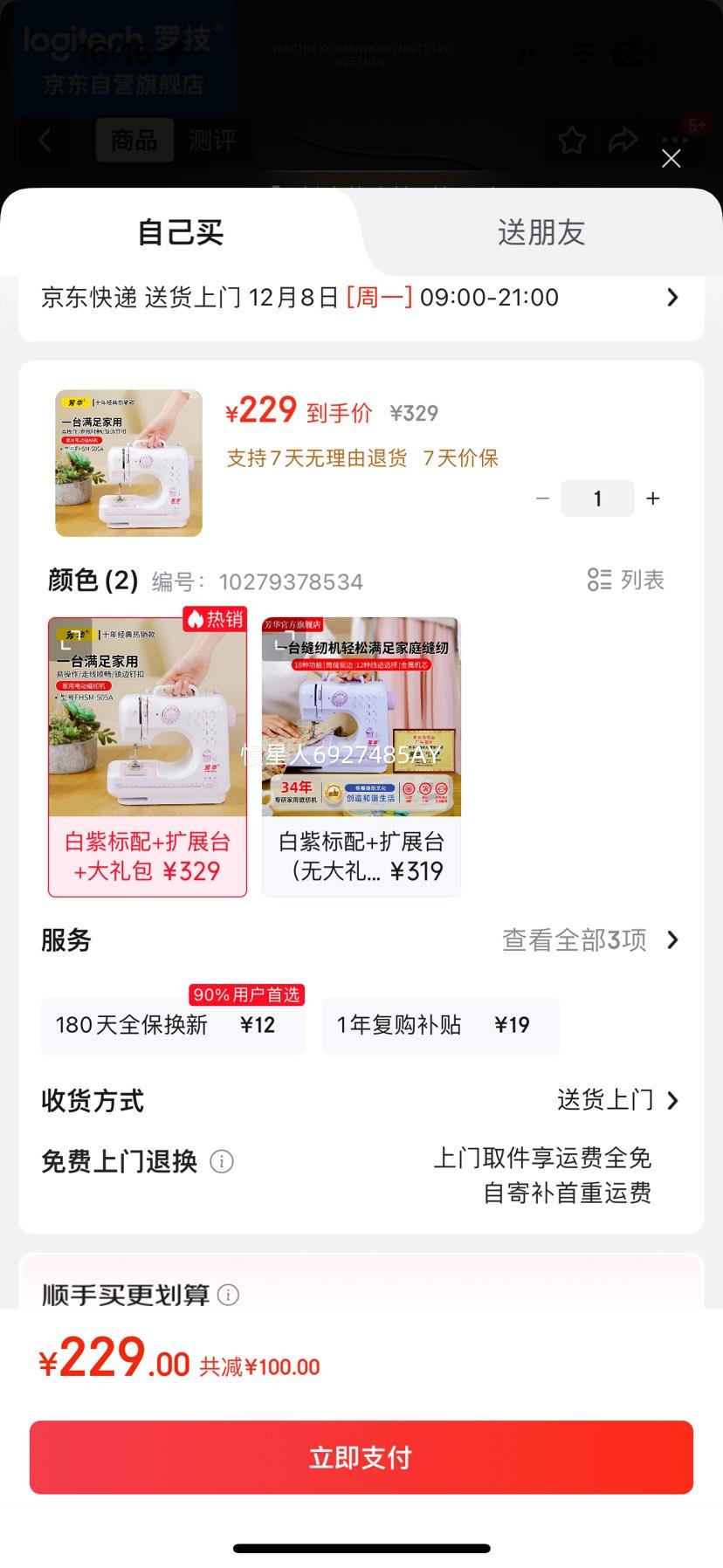Image resolution: width=723 pixels, height=1568 pixels.
Task: Add 180天全保换新 service for ¥12
Action: [172, 1025]
